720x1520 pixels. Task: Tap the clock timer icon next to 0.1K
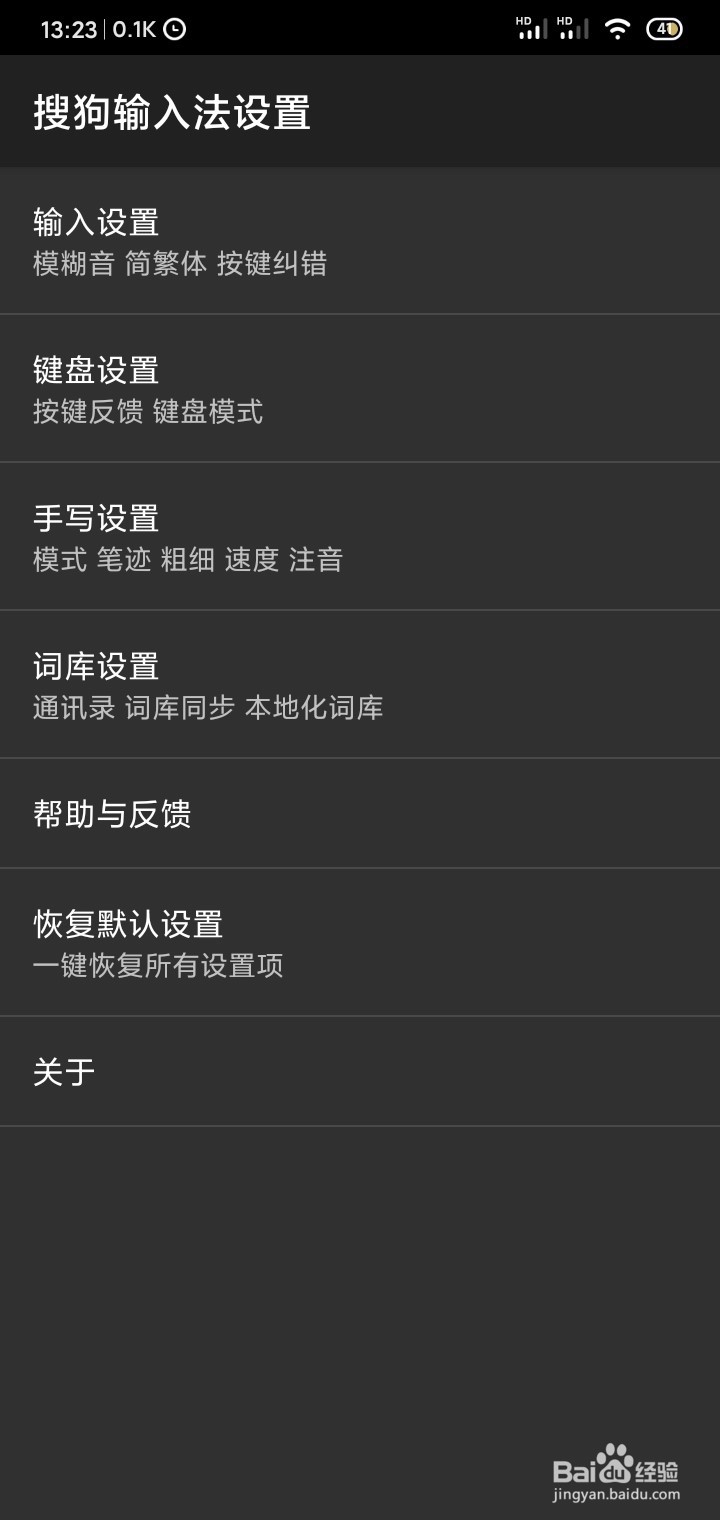(x=175, y=27)
